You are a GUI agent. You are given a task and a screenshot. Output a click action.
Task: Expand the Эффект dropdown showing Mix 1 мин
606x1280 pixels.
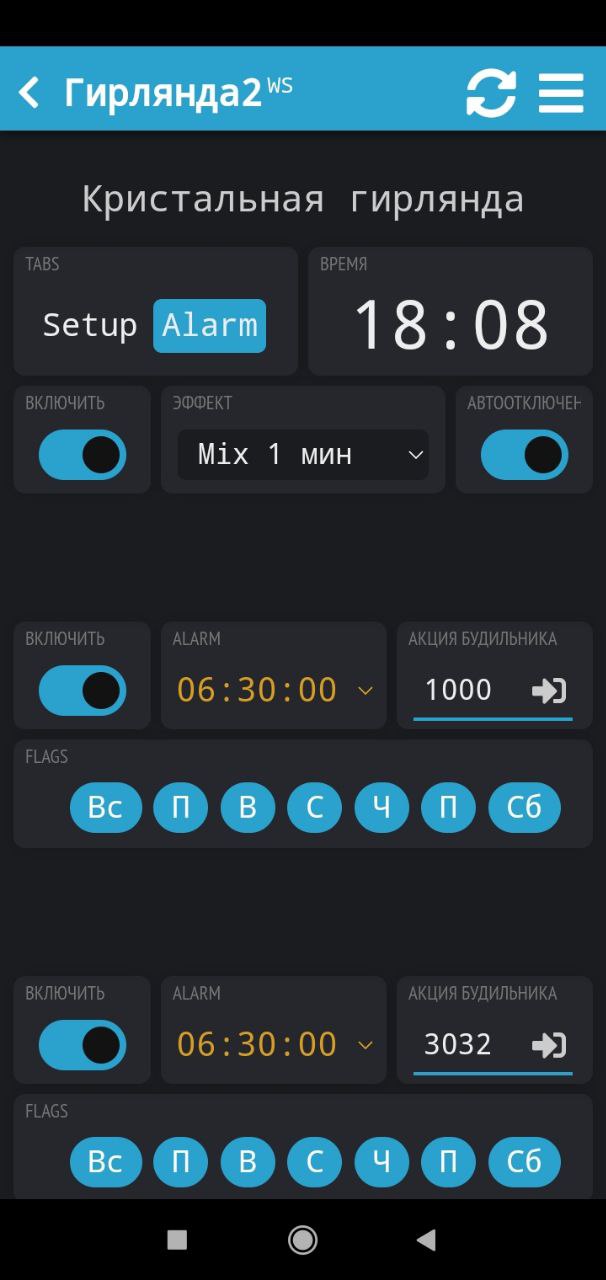click(x=303, y=455)
